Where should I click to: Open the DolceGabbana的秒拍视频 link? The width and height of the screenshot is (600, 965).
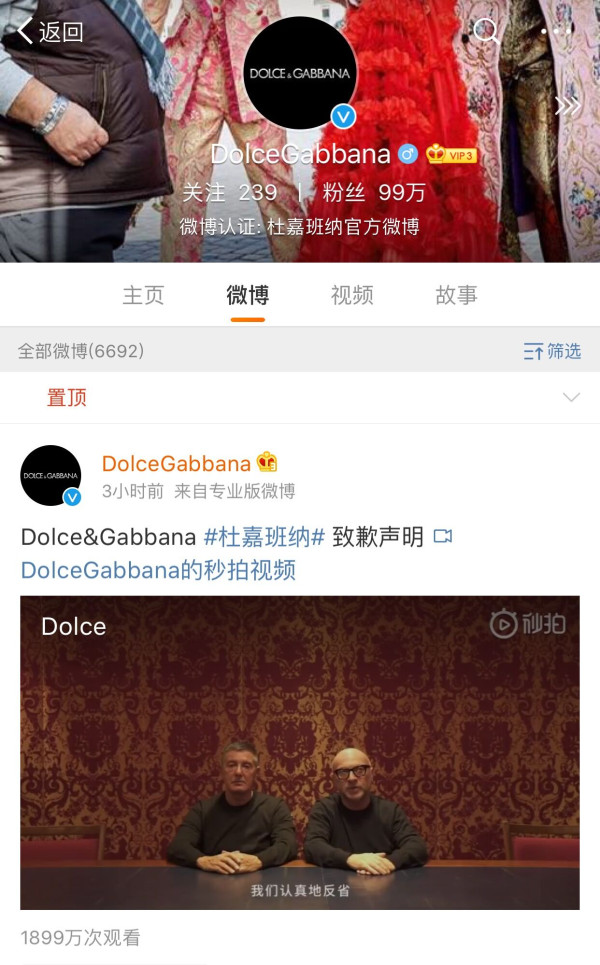point(158,570)
